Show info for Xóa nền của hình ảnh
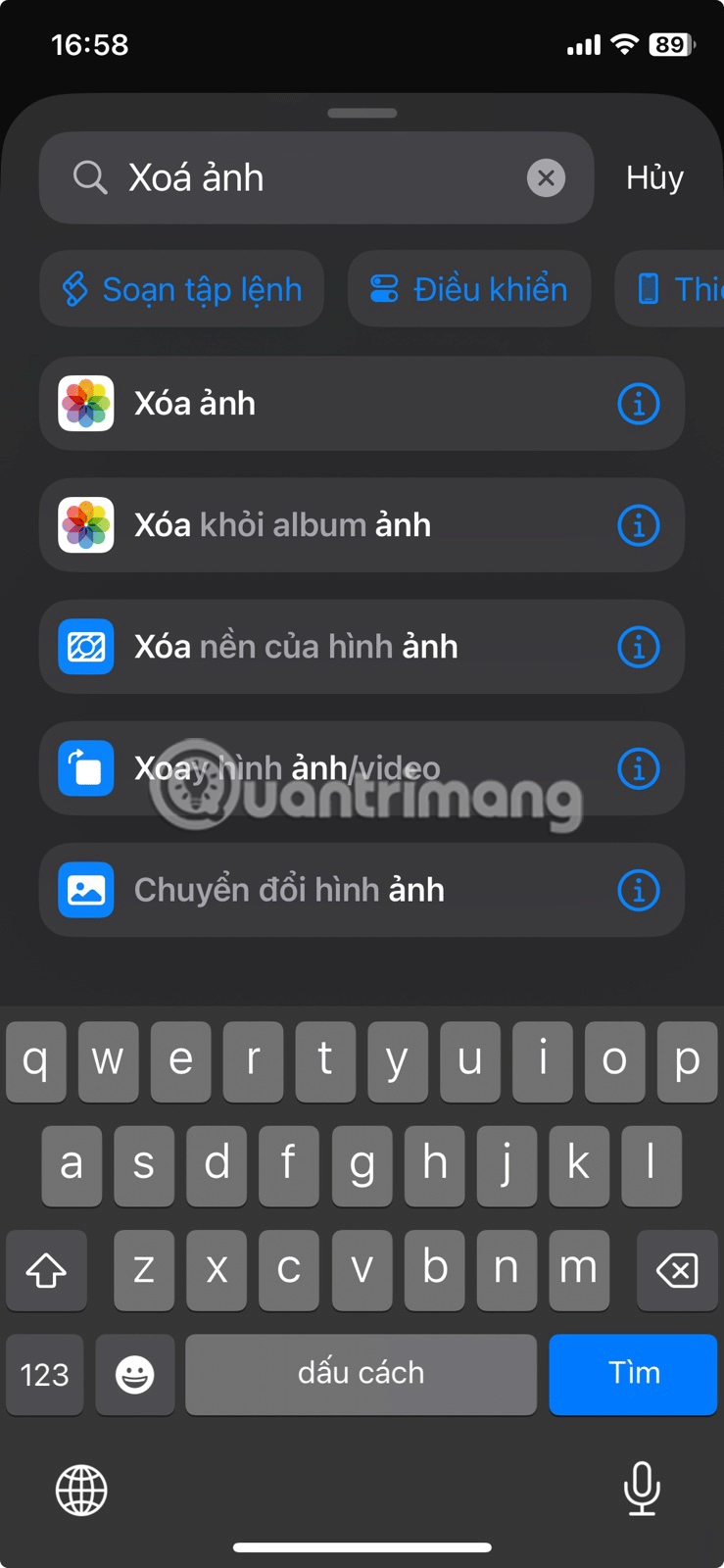This screenshot has width=724, height=1568. (x=639, y=647)
